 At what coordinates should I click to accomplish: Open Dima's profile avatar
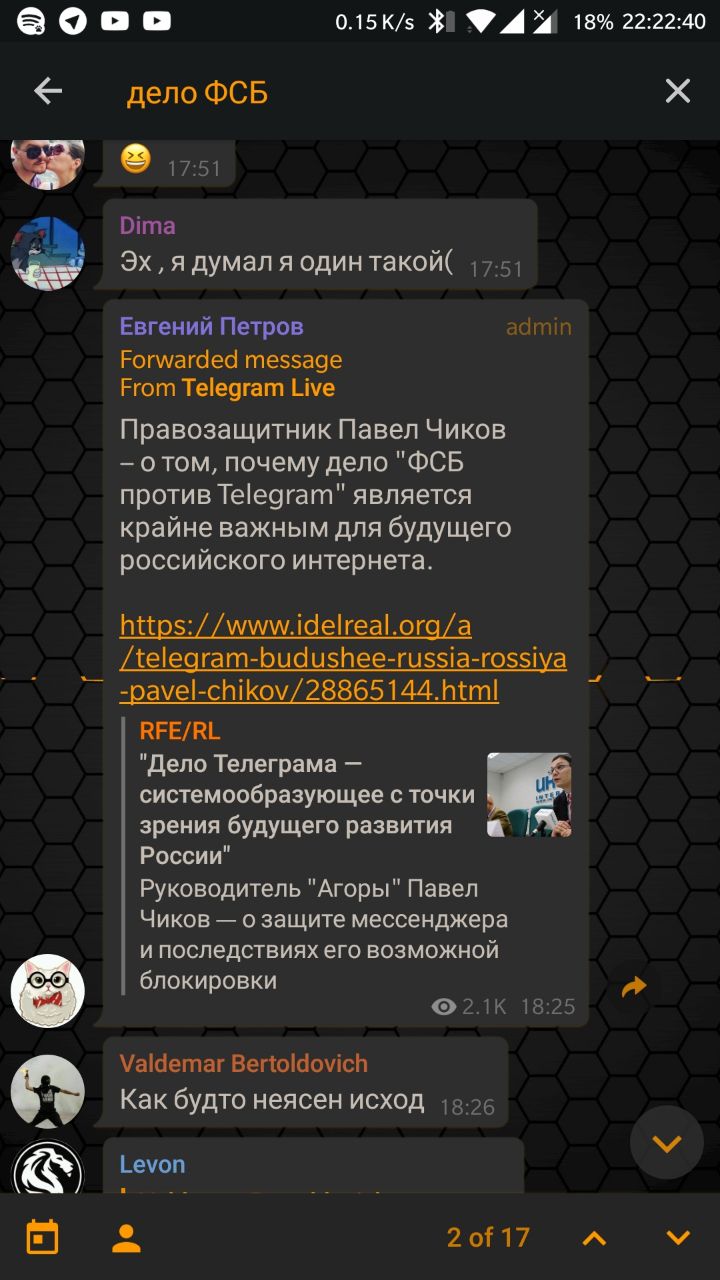tap(47, 253)
